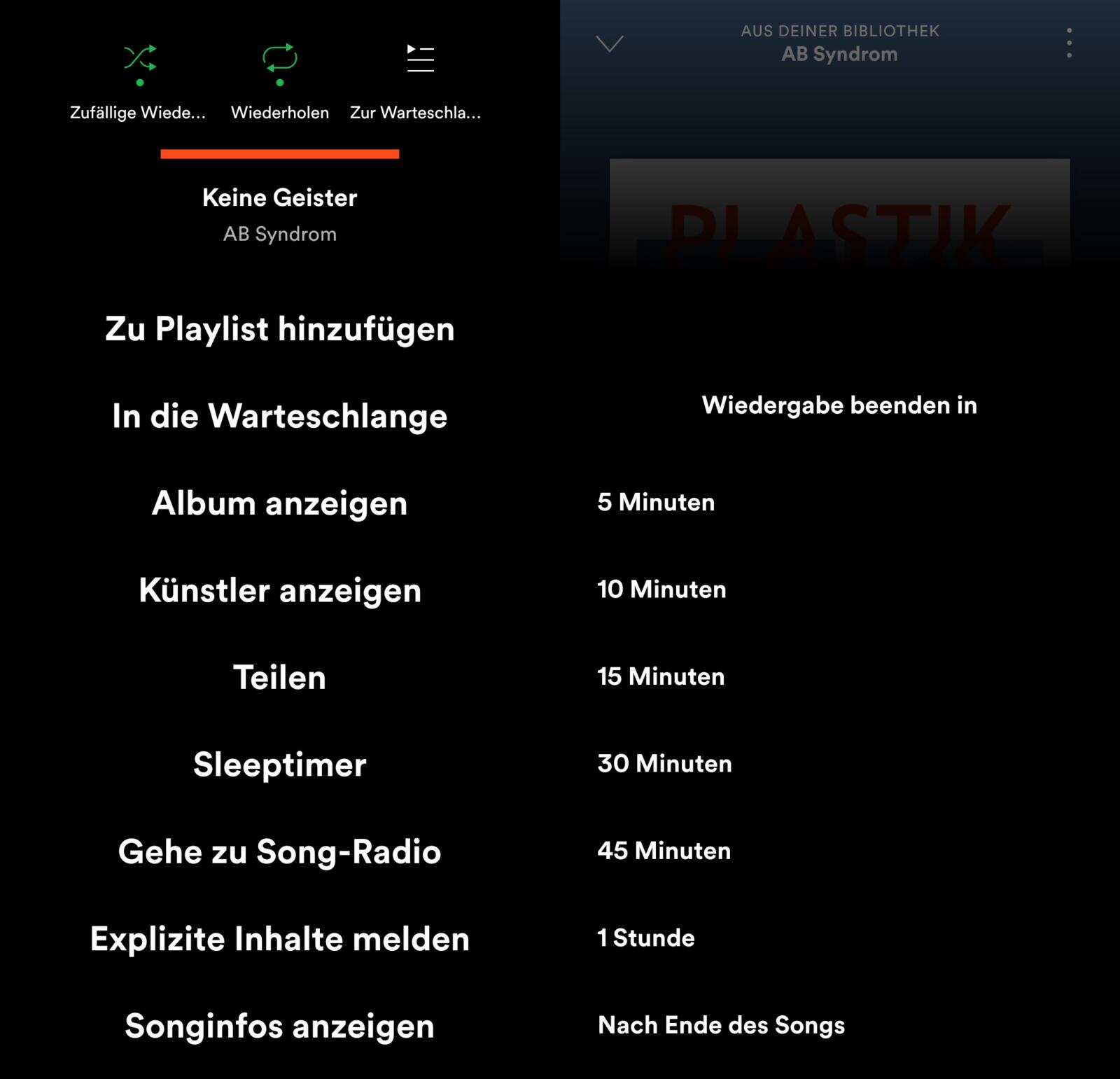Viewport: 1120px width, 1079px height.
Task: Stop playback in 30 Minuten
Action: tap(664, 764)
